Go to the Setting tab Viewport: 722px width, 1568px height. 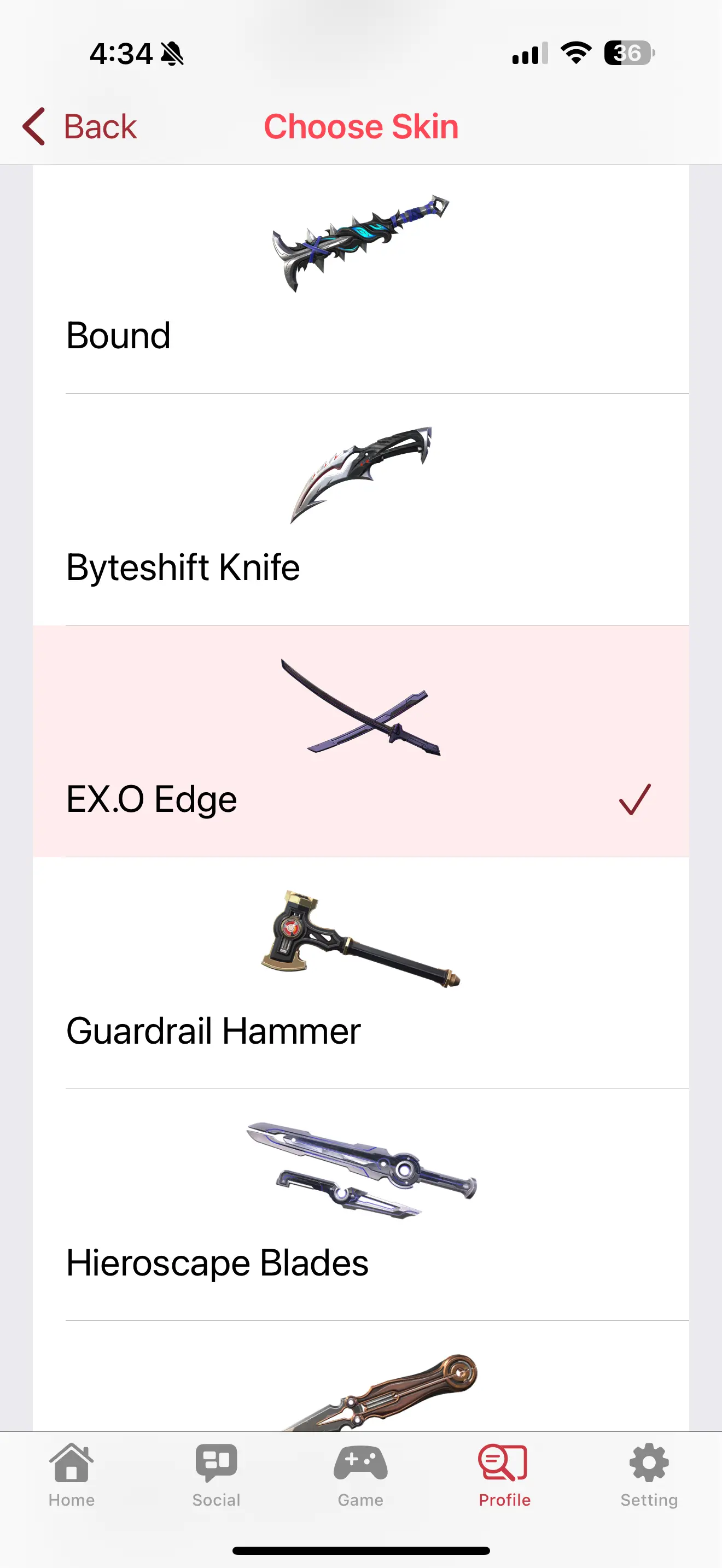(x=649, y=1473)
